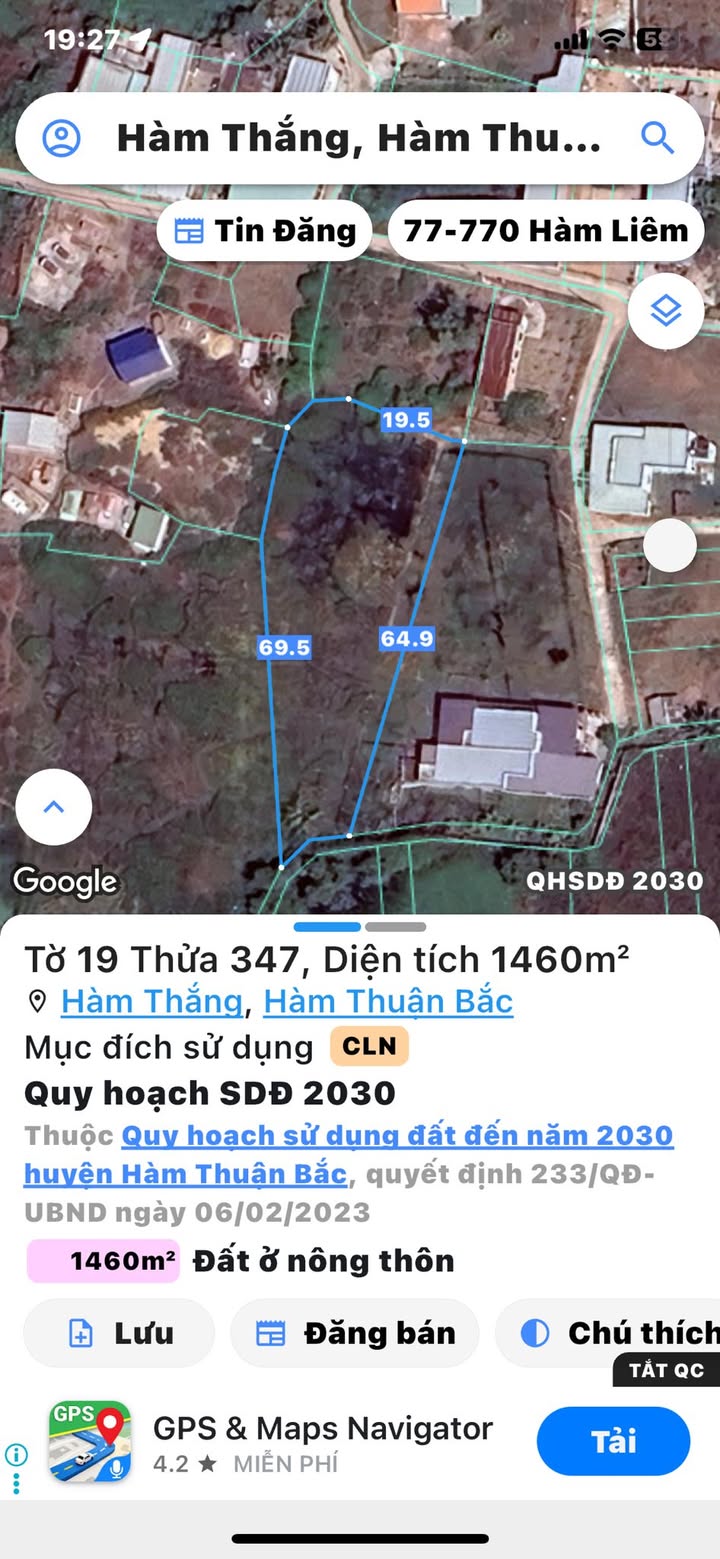Tap the search magnifier icon
720x1559 pixels.
click(x=657, y=138)
